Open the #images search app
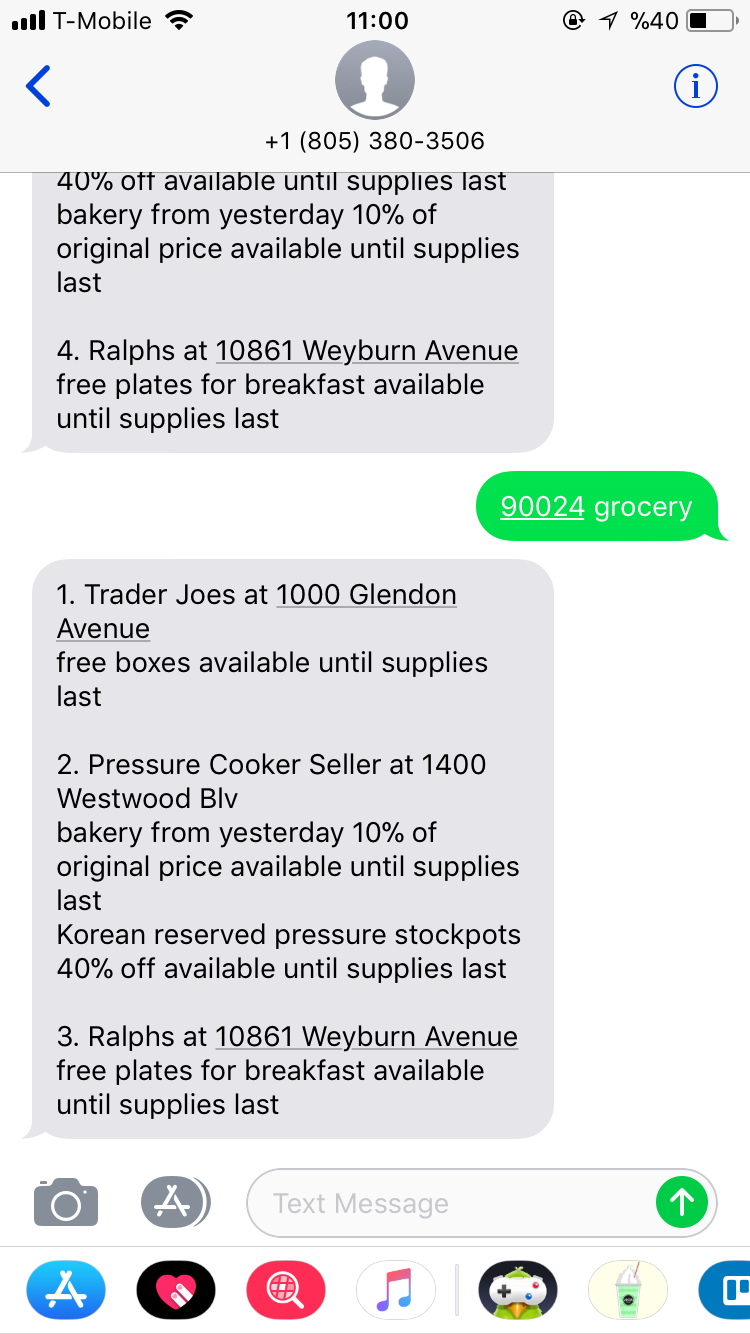The image size is (750, 1334). click(x=286, y=1290)
